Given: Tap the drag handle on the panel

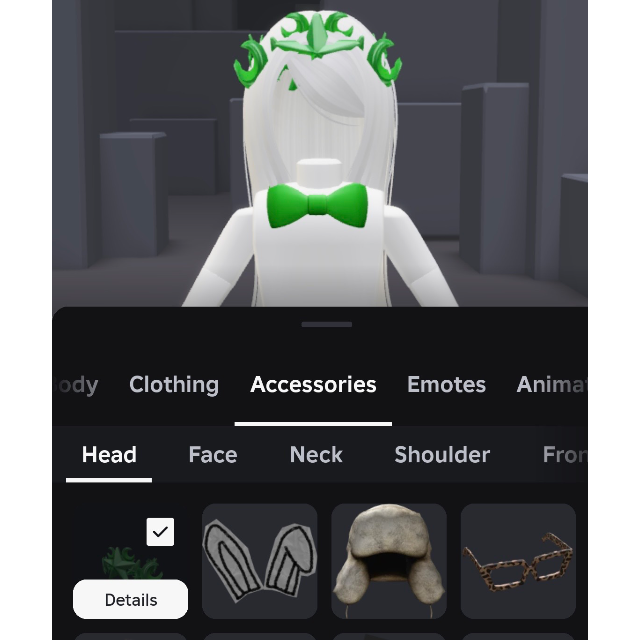Looking at the screenshot, I should [x=326, y=324].
